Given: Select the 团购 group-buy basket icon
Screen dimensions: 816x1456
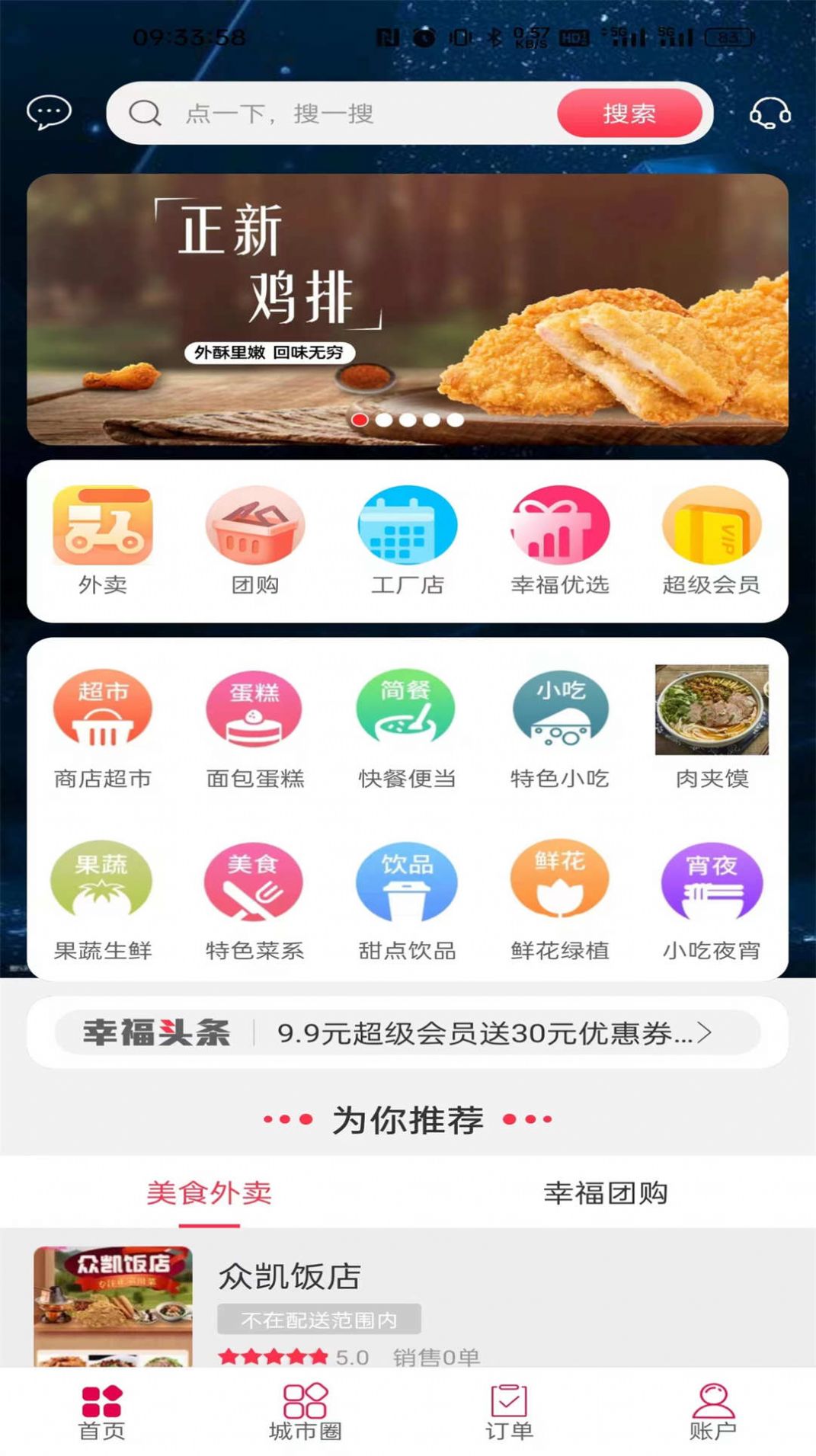Looking at the screenshot, I should 255,527.
